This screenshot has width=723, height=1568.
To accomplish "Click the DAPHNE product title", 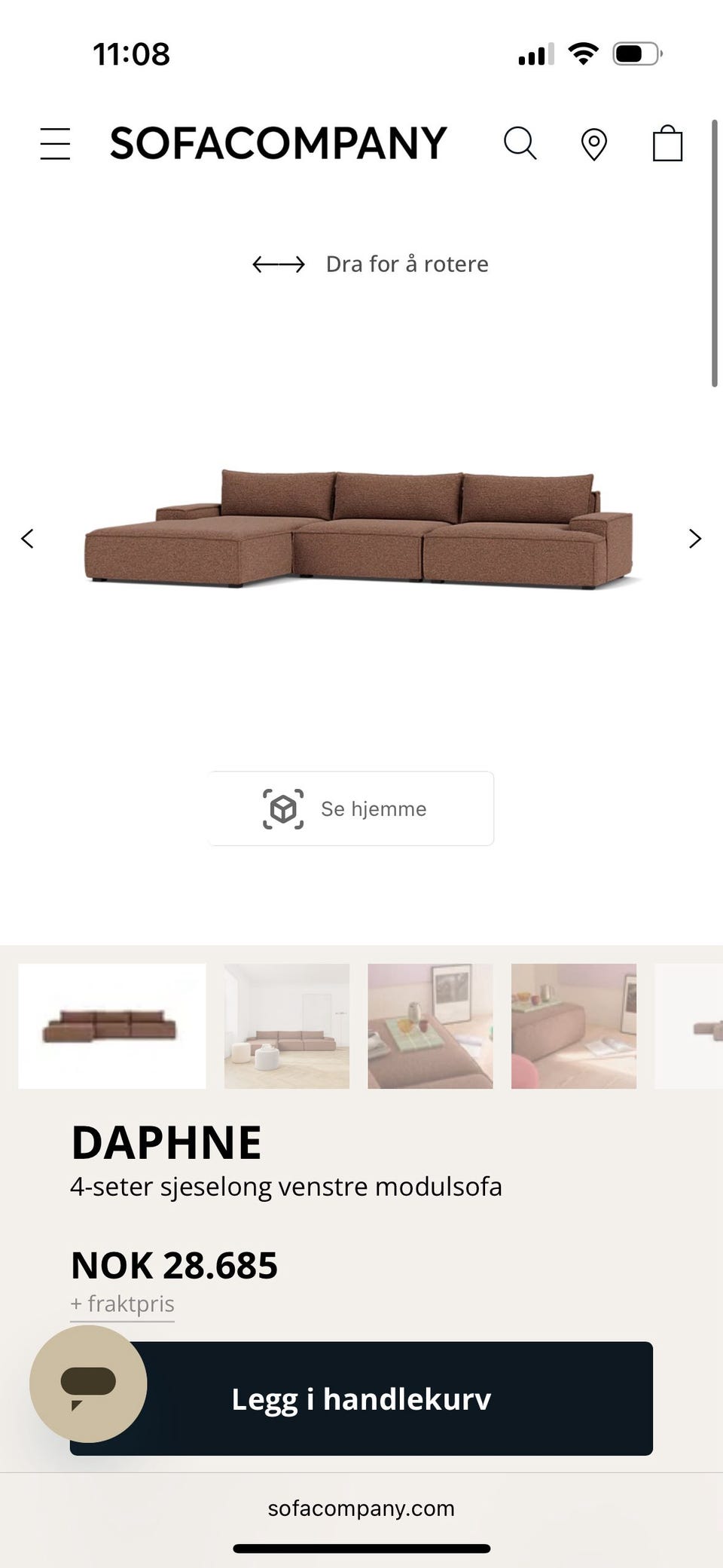I will [x=166, y=1140].
